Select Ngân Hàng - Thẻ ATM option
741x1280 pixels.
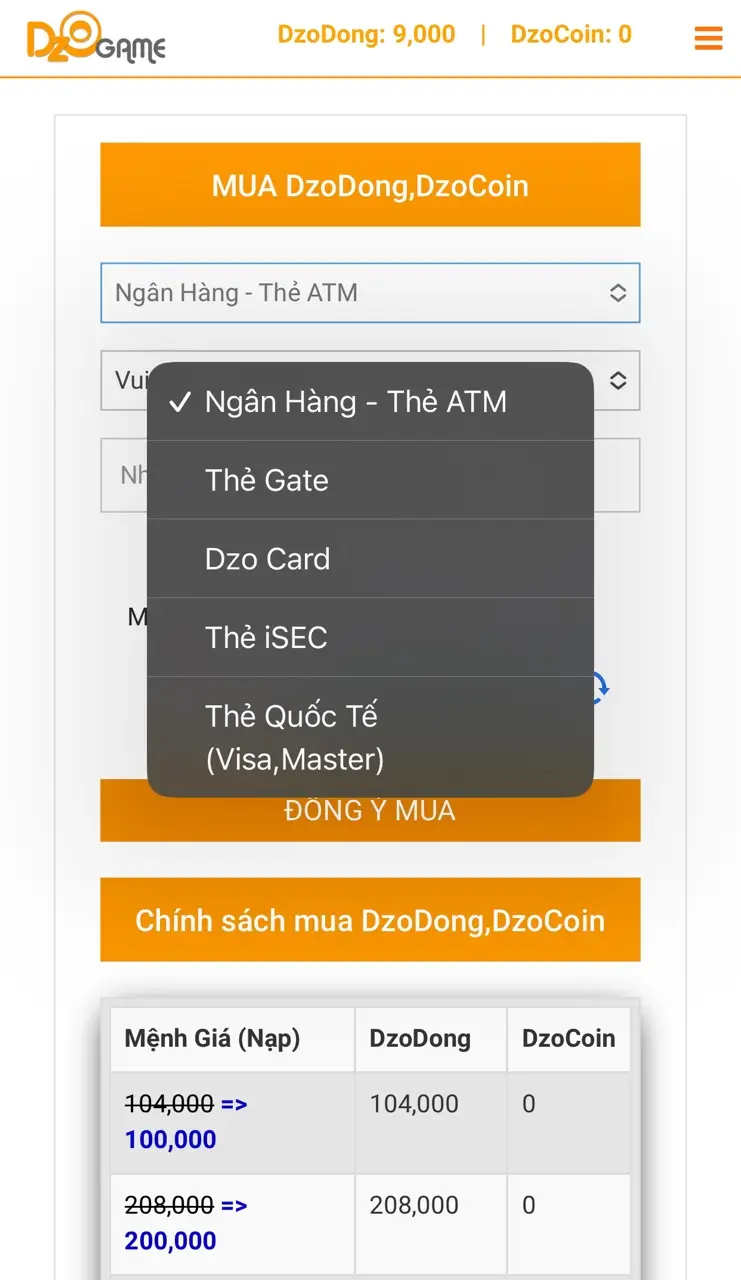click(370, 402)
